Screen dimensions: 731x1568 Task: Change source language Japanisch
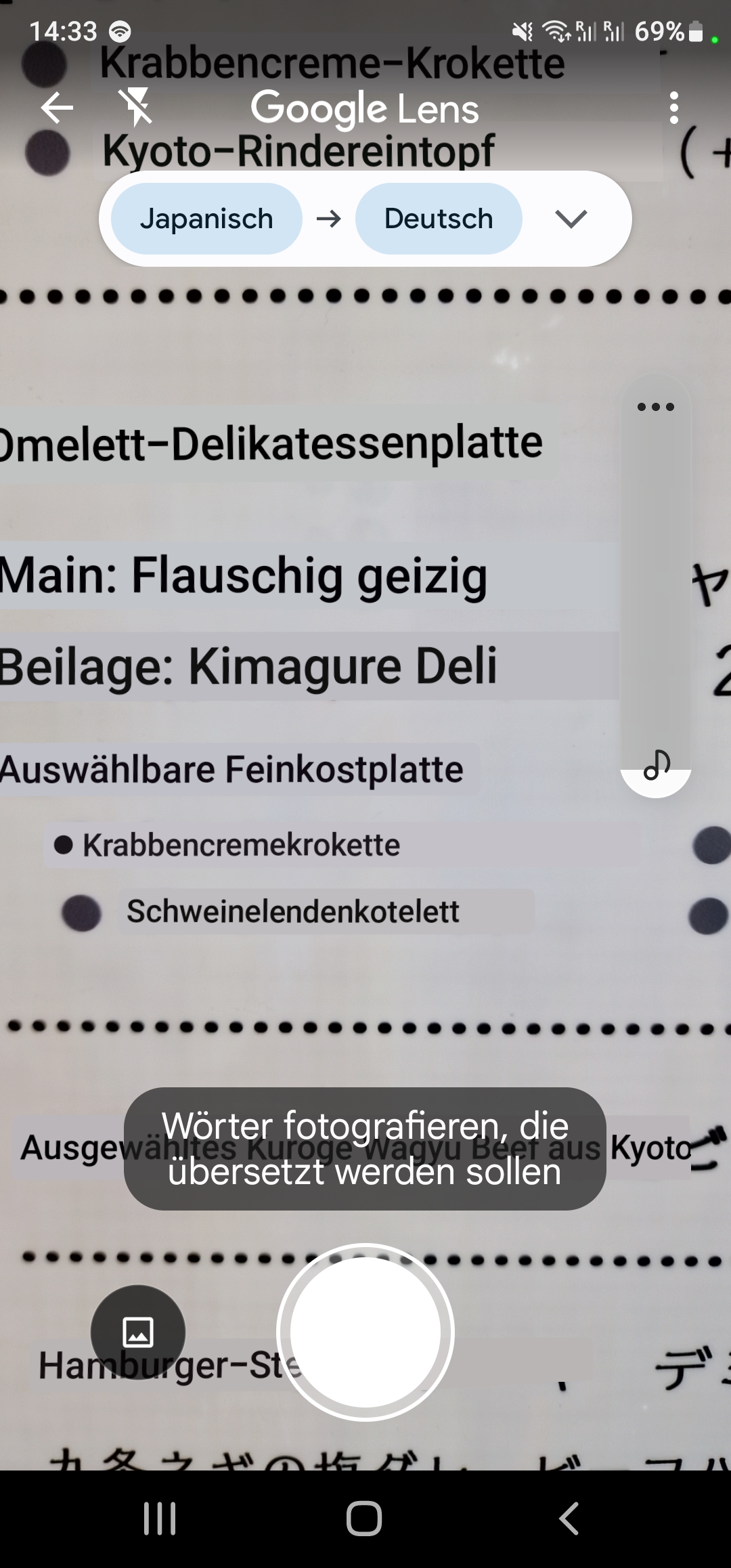tap(206, 219)
